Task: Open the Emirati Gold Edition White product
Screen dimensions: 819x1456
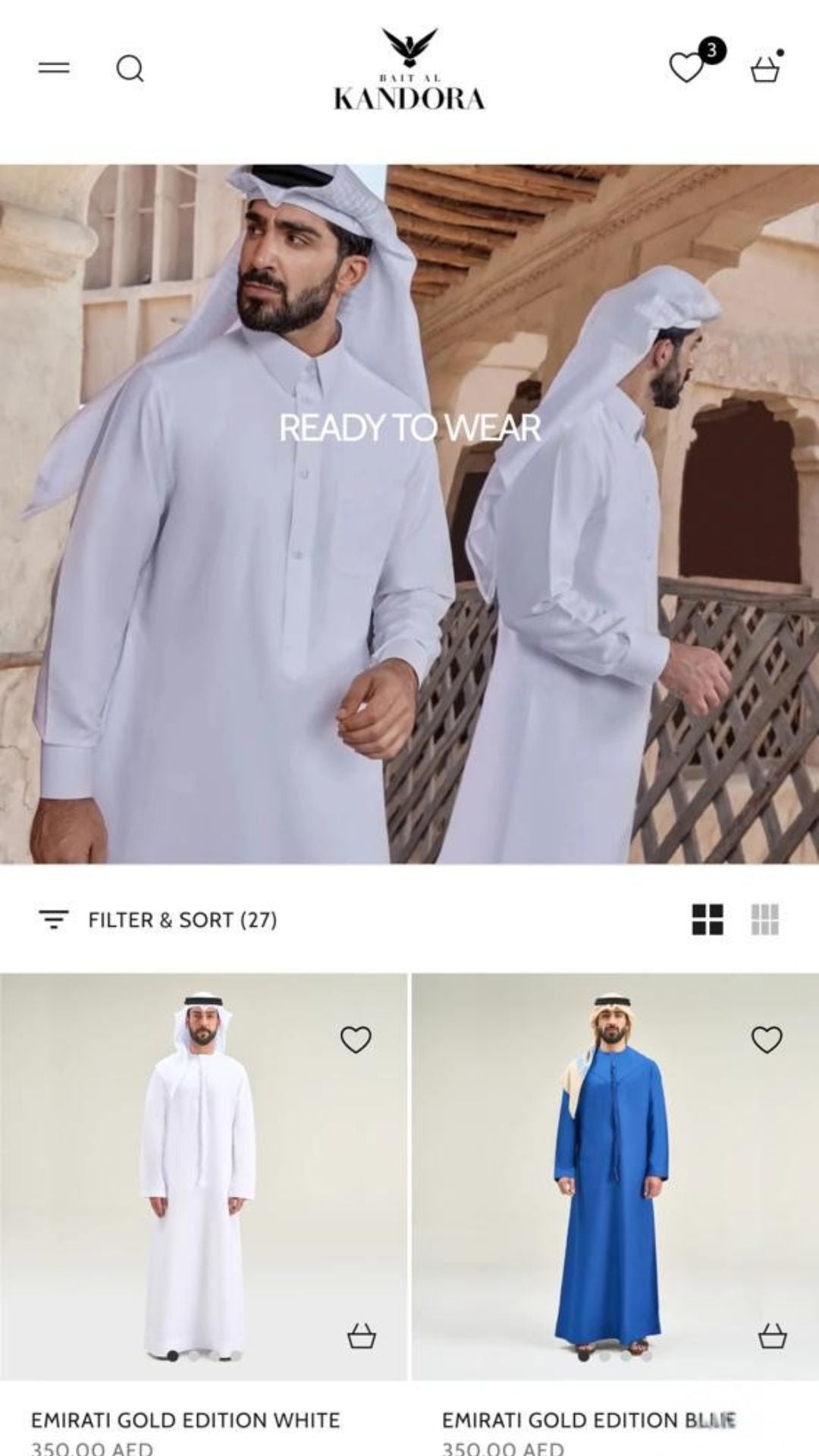Action: (185, 1420)
